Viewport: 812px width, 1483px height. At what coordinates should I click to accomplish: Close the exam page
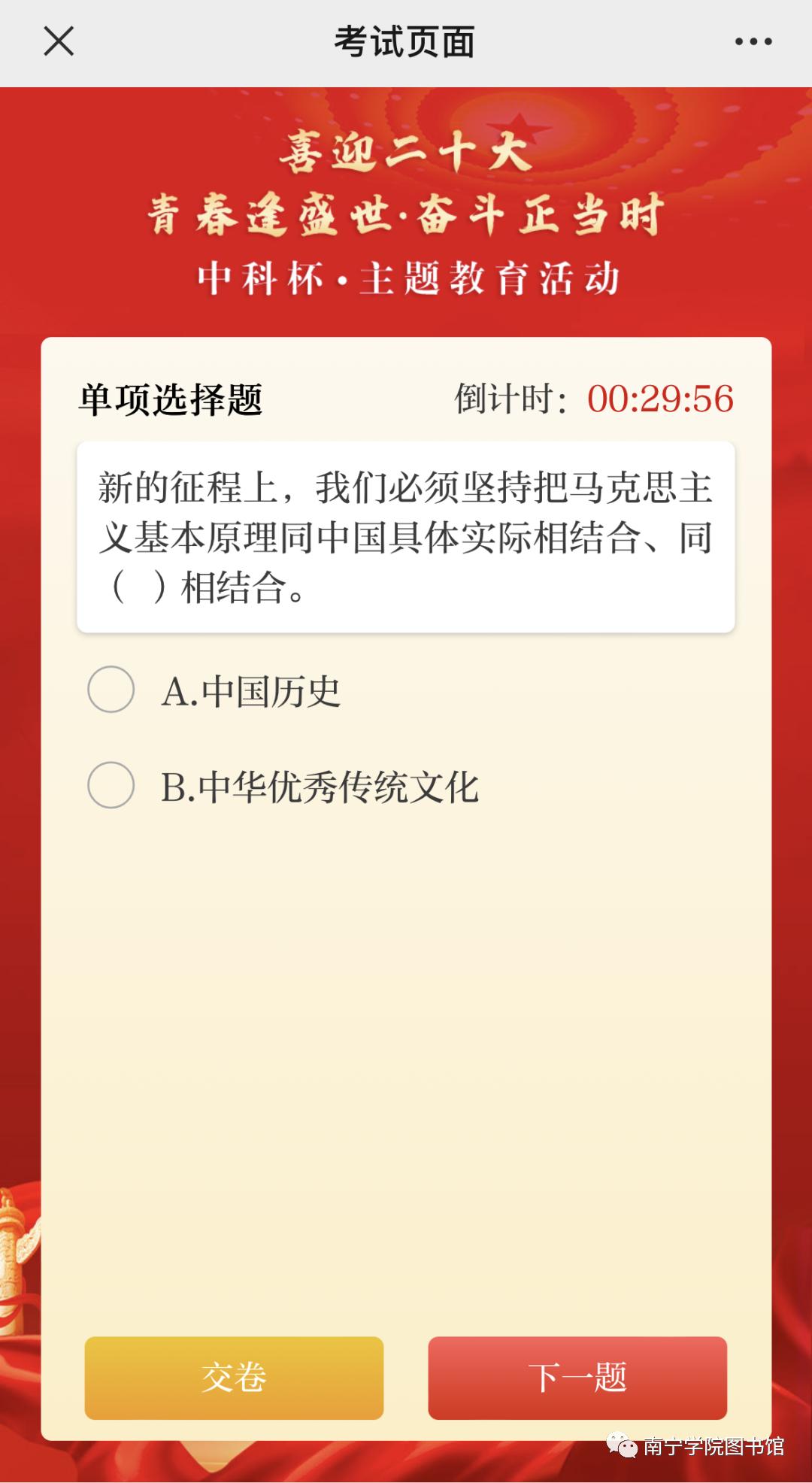pos(59,41)
